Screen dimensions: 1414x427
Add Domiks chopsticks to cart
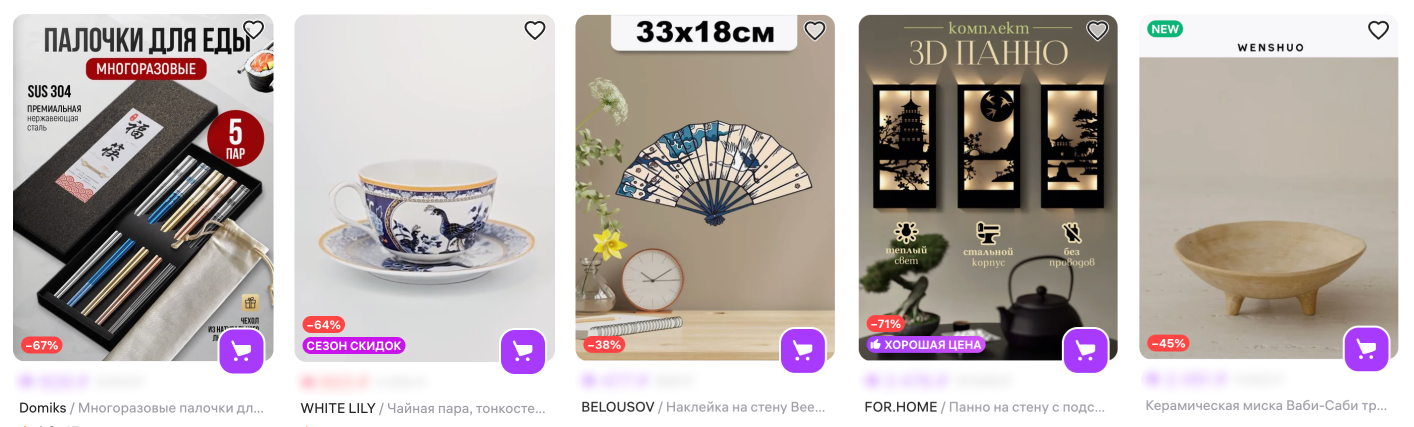pyautogui.click(x=241, y=351)
